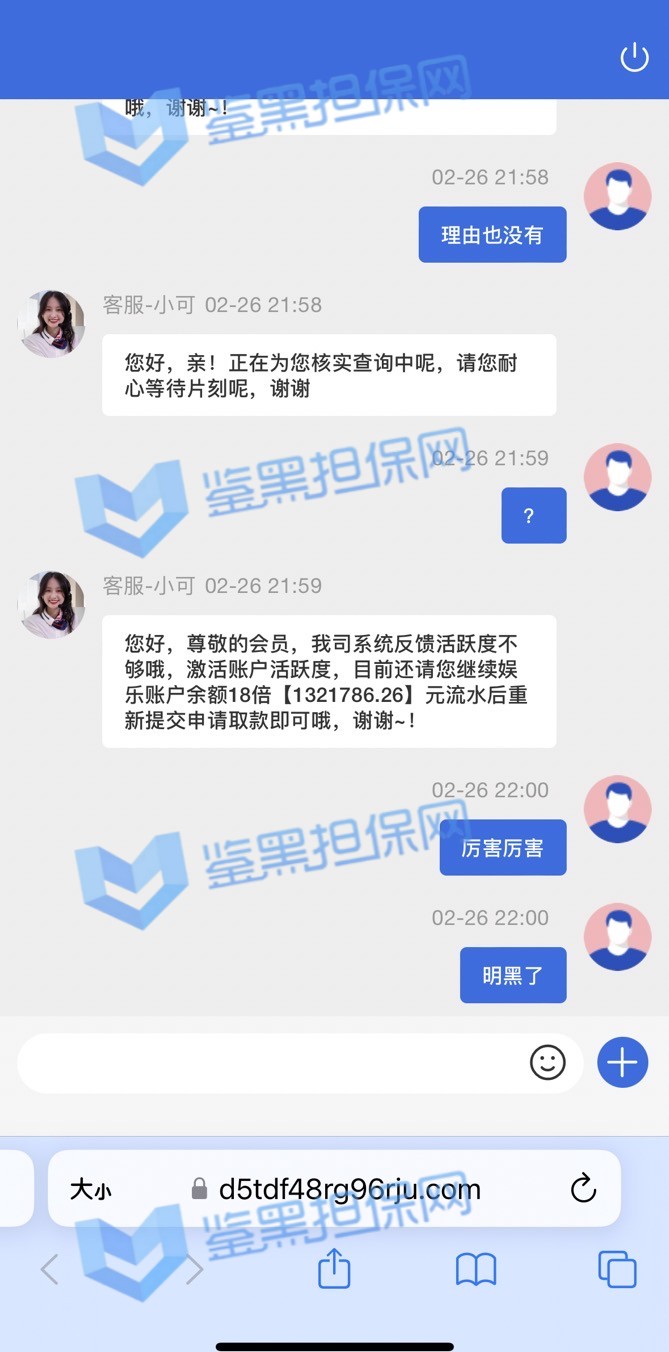Screen dimensions: 669x1352
Task: Open Safari's page size settings
Action: [90, 1189]
